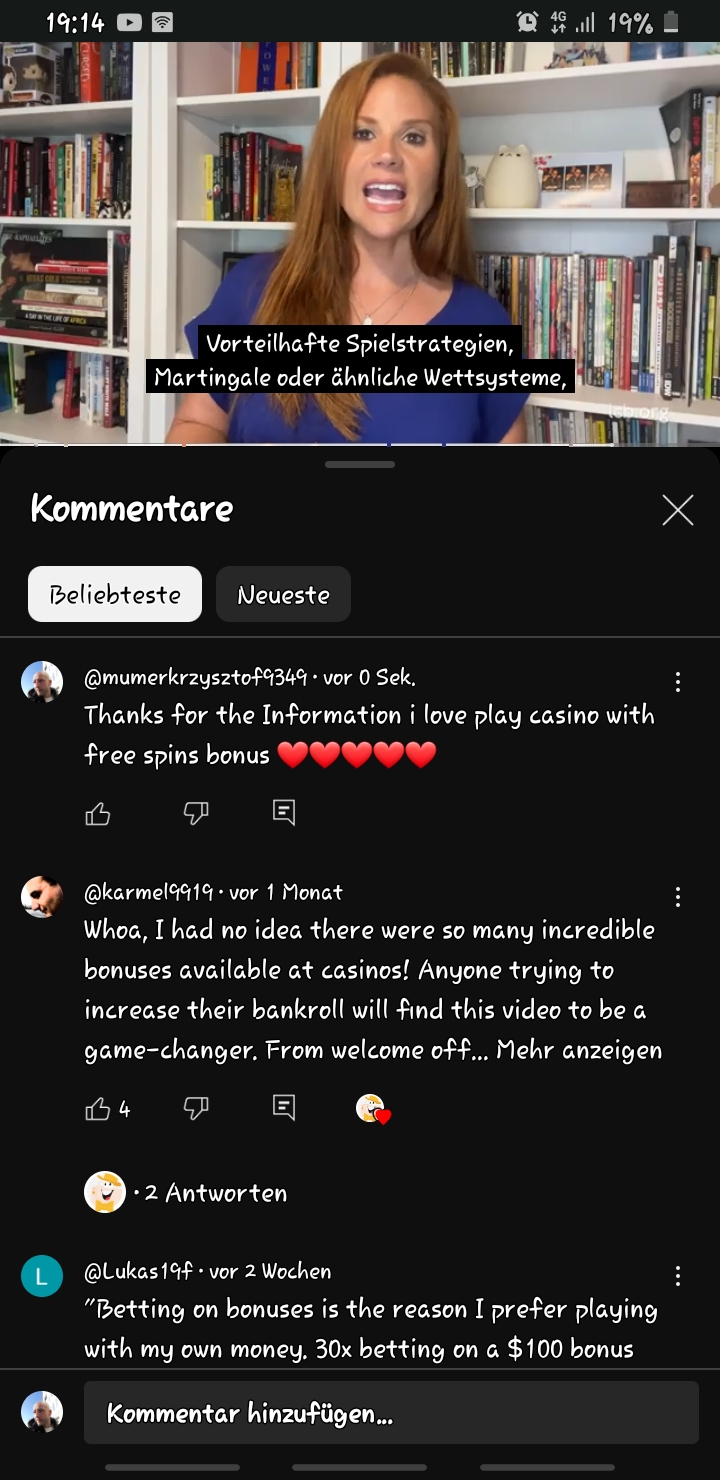Tap the Kommentar hinzufügen field
Screen dimensions: 720x1480
coord(390,1413)
